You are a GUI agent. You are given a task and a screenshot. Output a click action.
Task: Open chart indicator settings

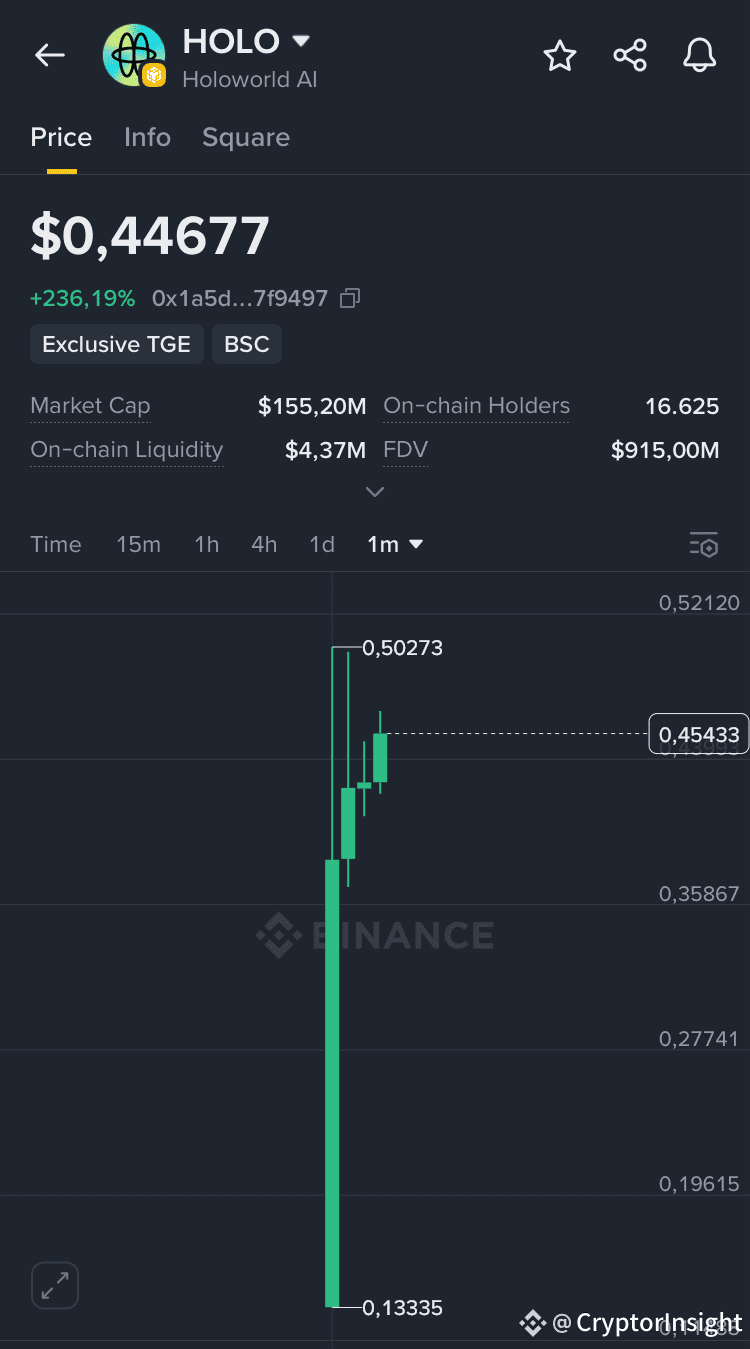pyautogui.click(x=704, y=544)
